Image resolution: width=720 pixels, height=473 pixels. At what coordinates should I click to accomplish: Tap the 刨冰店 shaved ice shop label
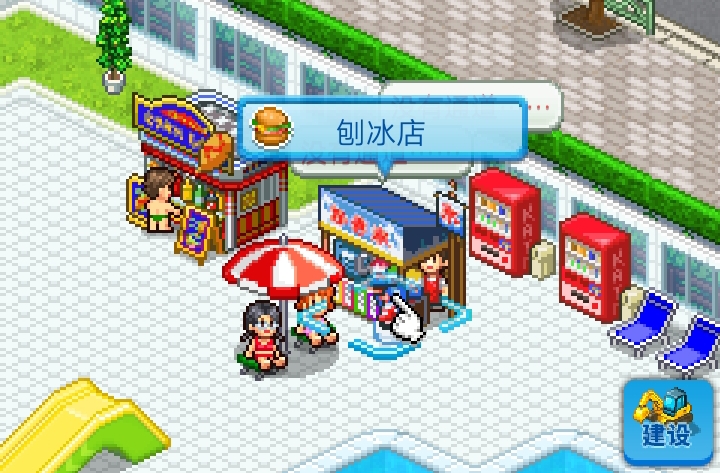point(381,130)
